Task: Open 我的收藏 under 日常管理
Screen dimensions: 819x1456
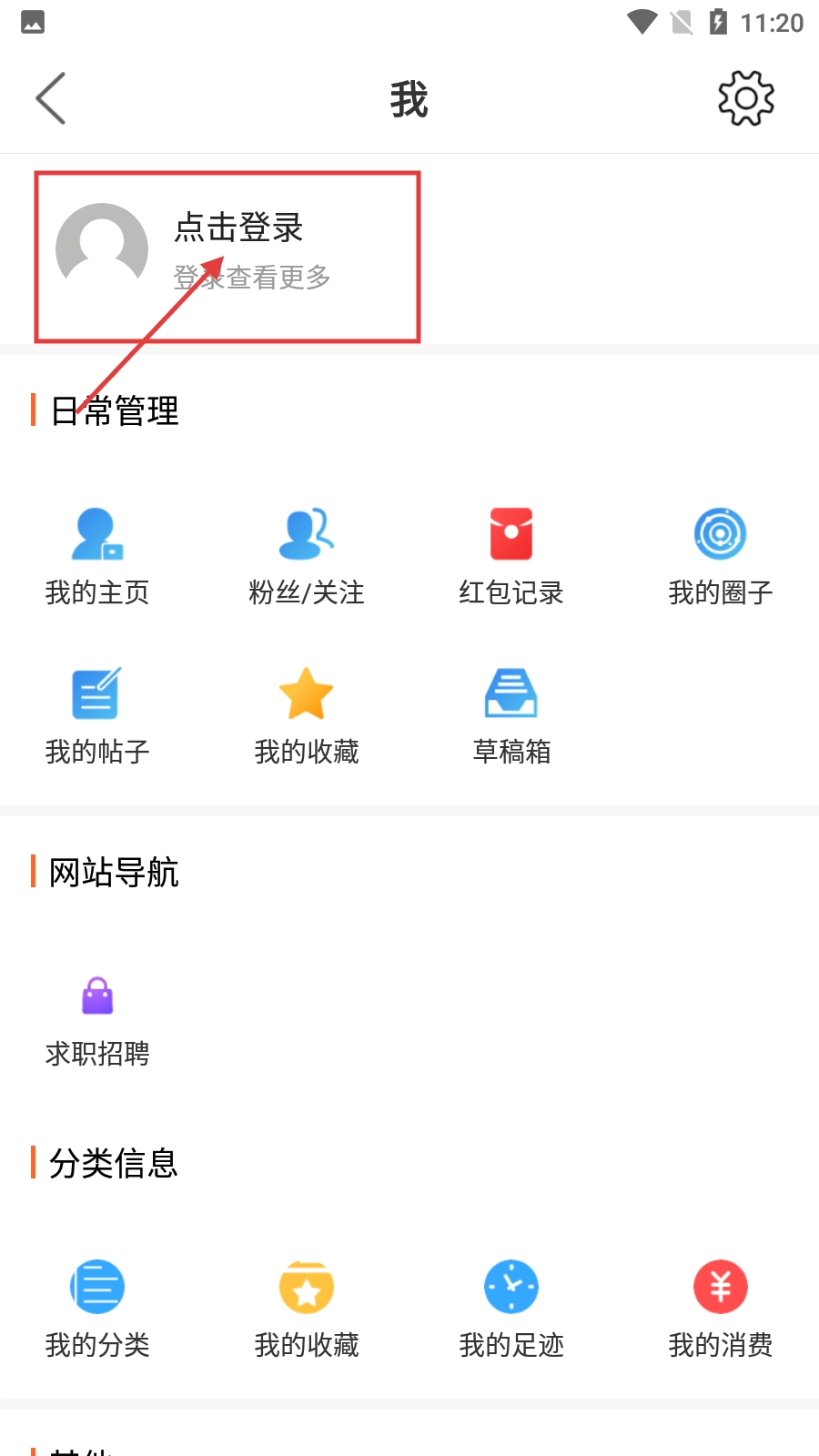Action: (307, 714)
